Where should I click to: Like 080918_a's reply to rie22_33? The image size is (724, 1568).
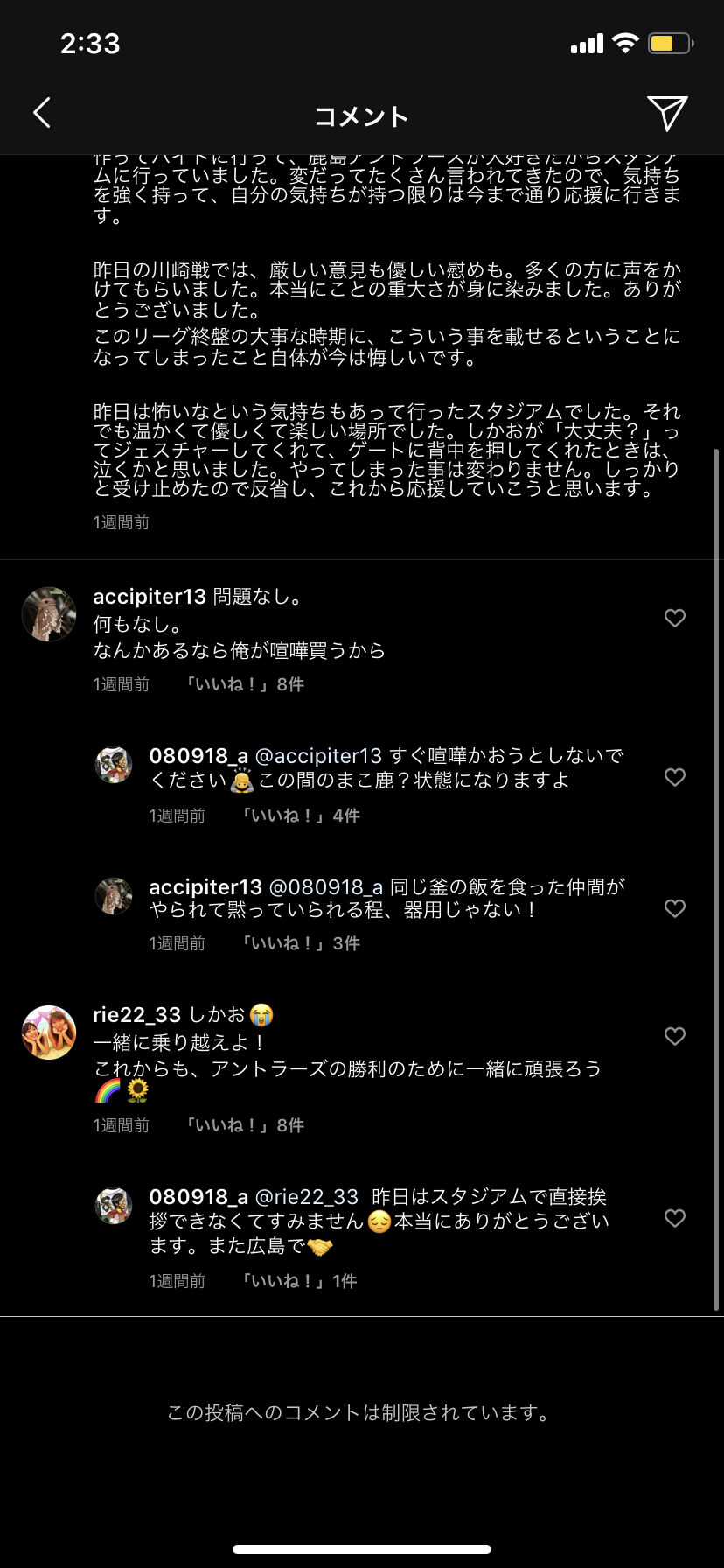(x=674, y=1218)
